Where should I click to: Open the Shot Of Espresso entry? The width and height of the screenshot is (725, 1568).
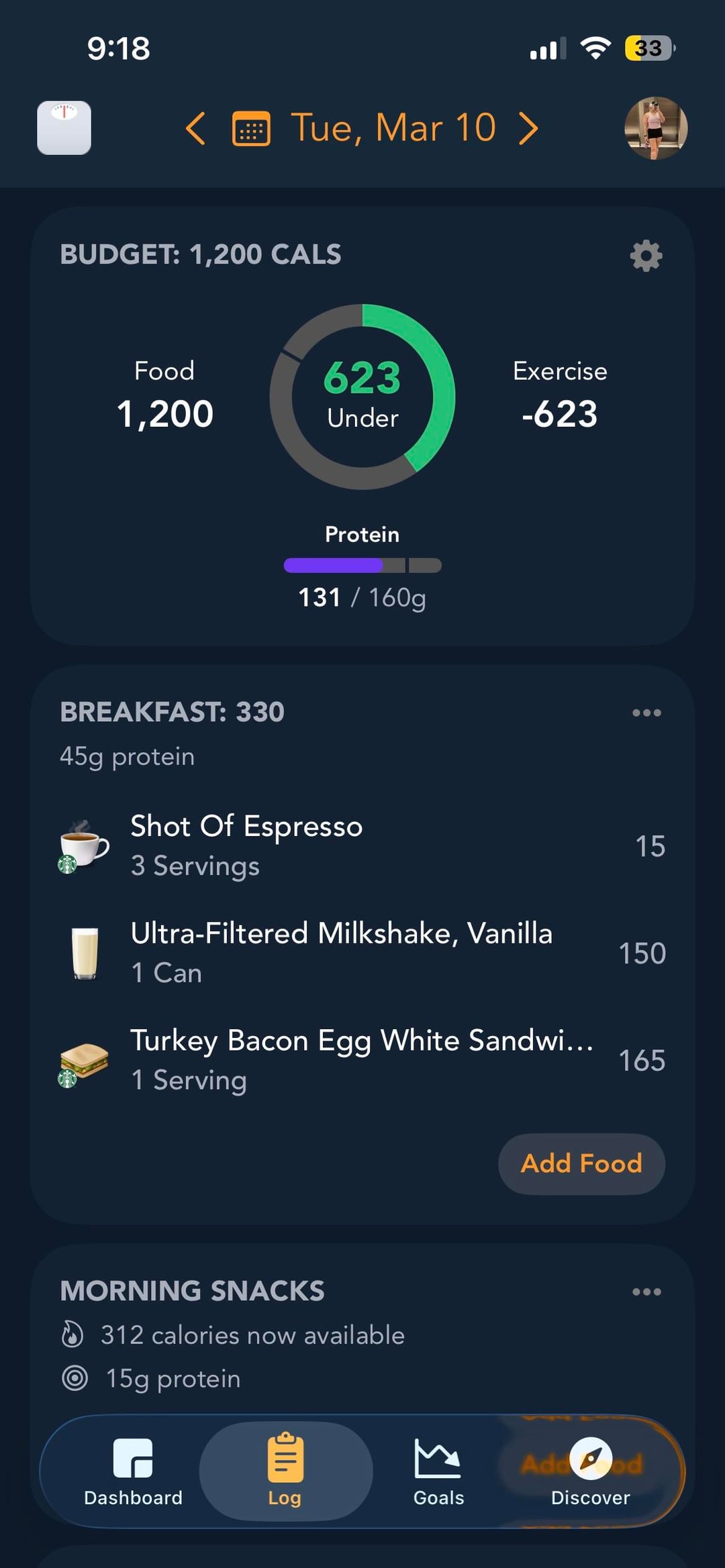tap(362, 845)
